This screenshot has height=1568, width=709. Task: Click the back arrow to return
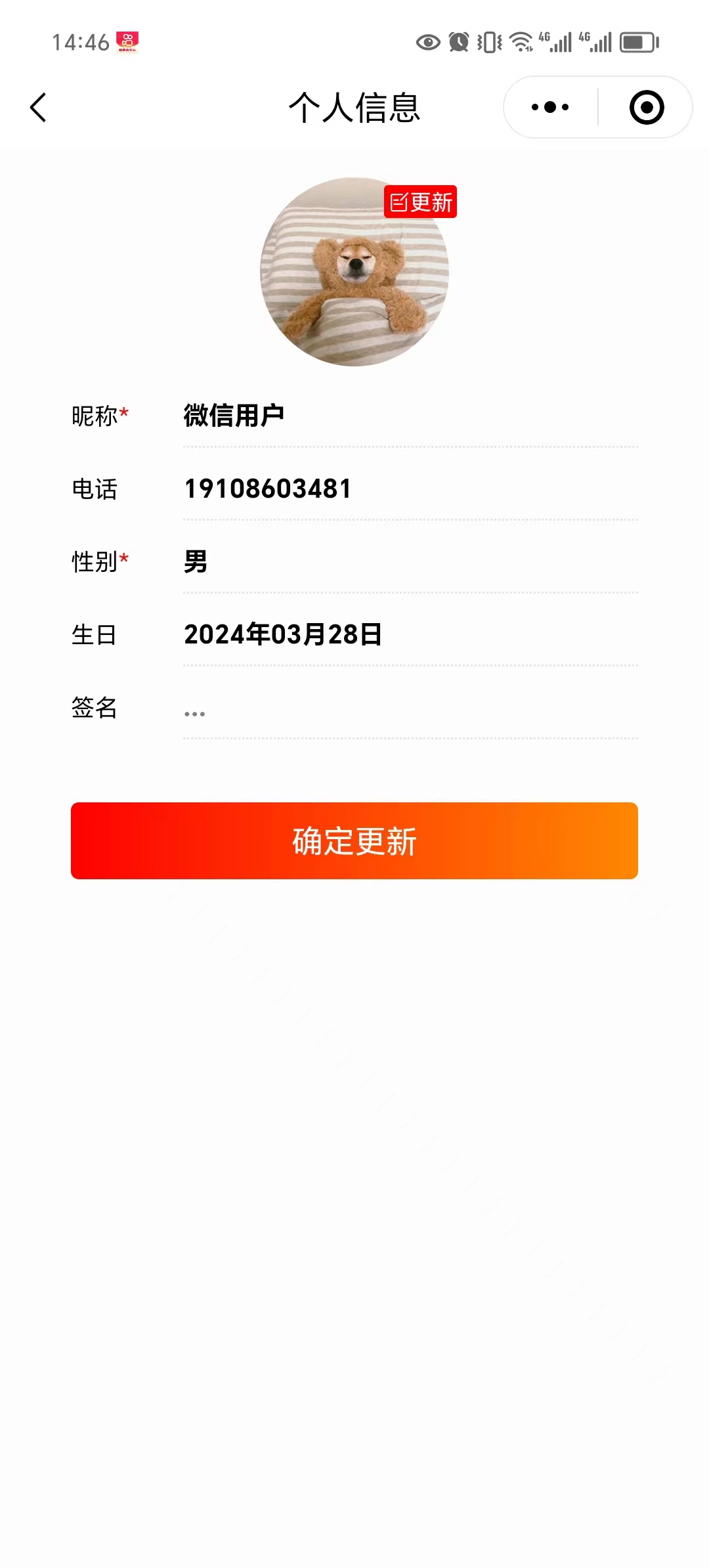coord(37,107)
